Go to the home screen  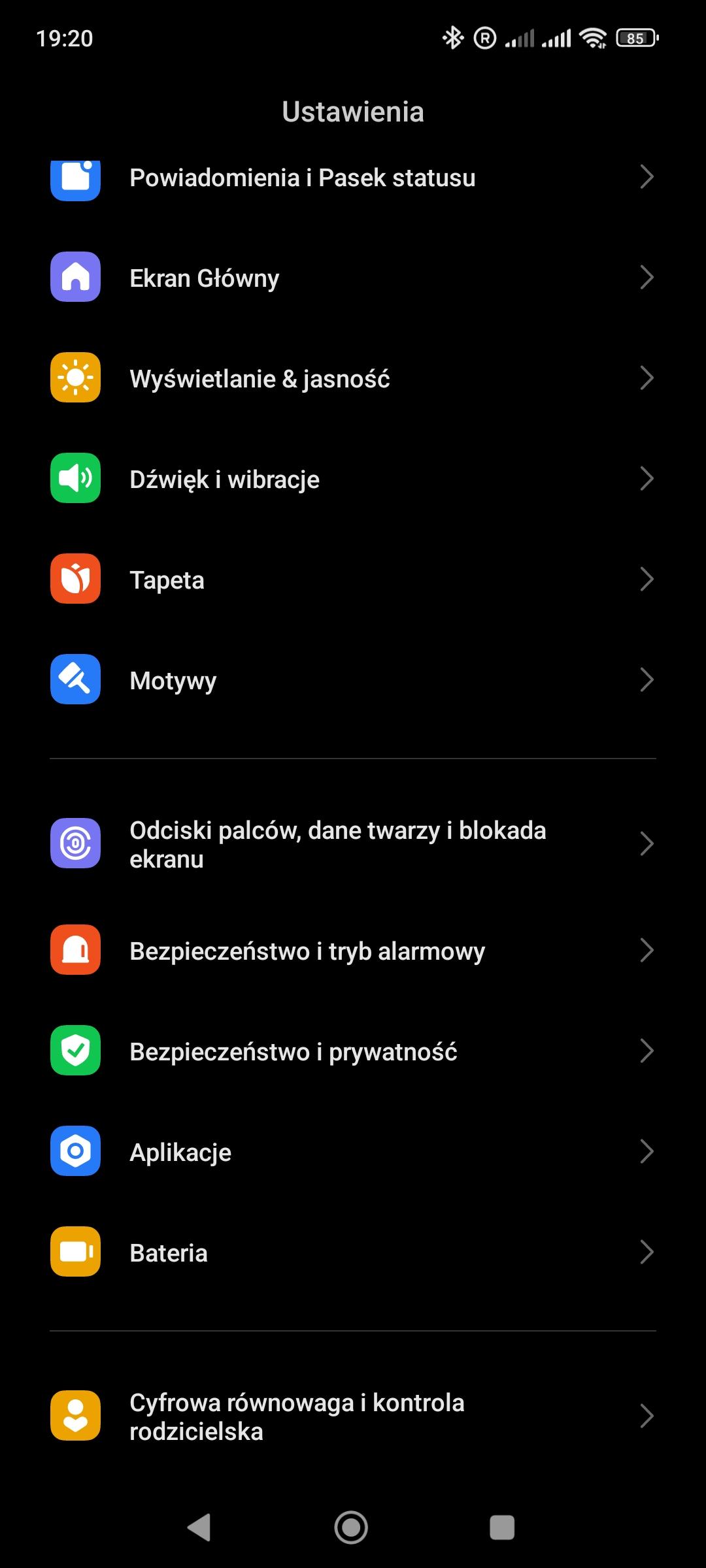pyautogui.click(x=351, y=1527)
